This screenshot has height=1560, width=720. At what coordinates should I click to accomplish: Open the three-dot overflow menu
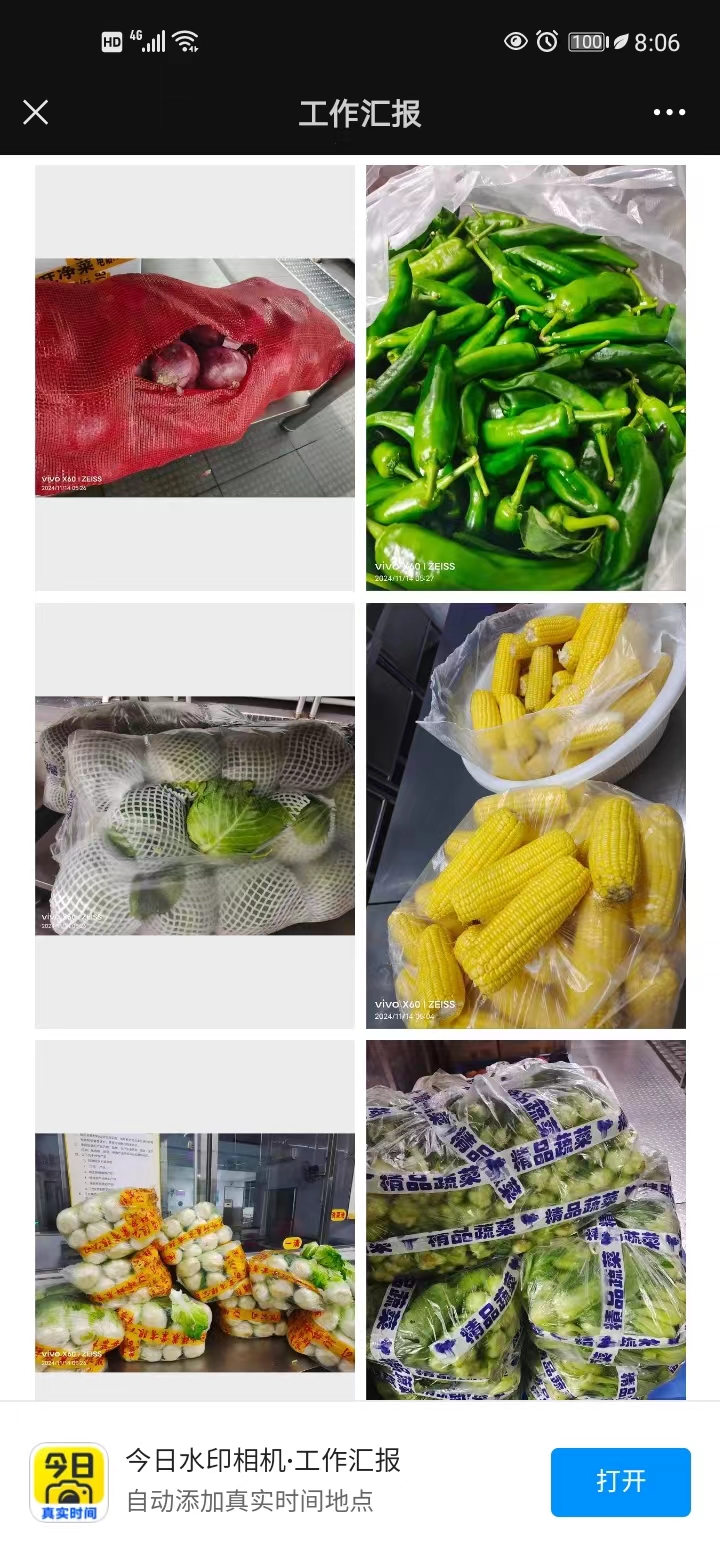[x=669, y=112]
